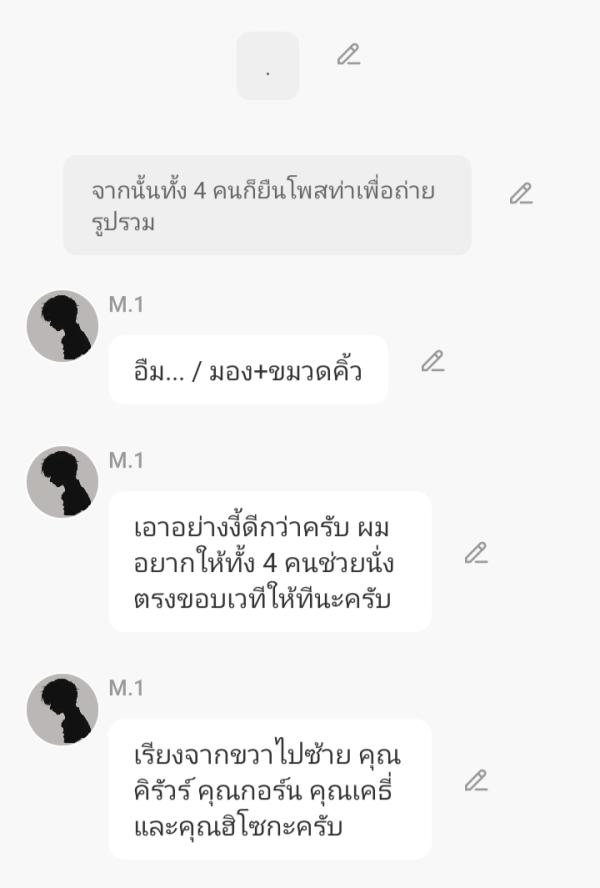600x888 pixels.
Task: Edit the single dot message
Action: coord(348,55)
